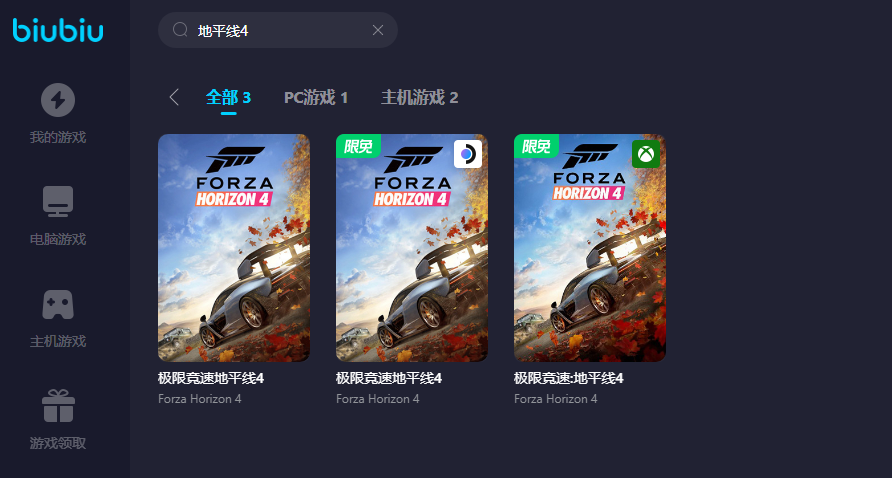Viewport: 892px width, 478px height.
Task: Open the Xbox 极限竞速:地平线4 card
Action: [x=590, y=248]
